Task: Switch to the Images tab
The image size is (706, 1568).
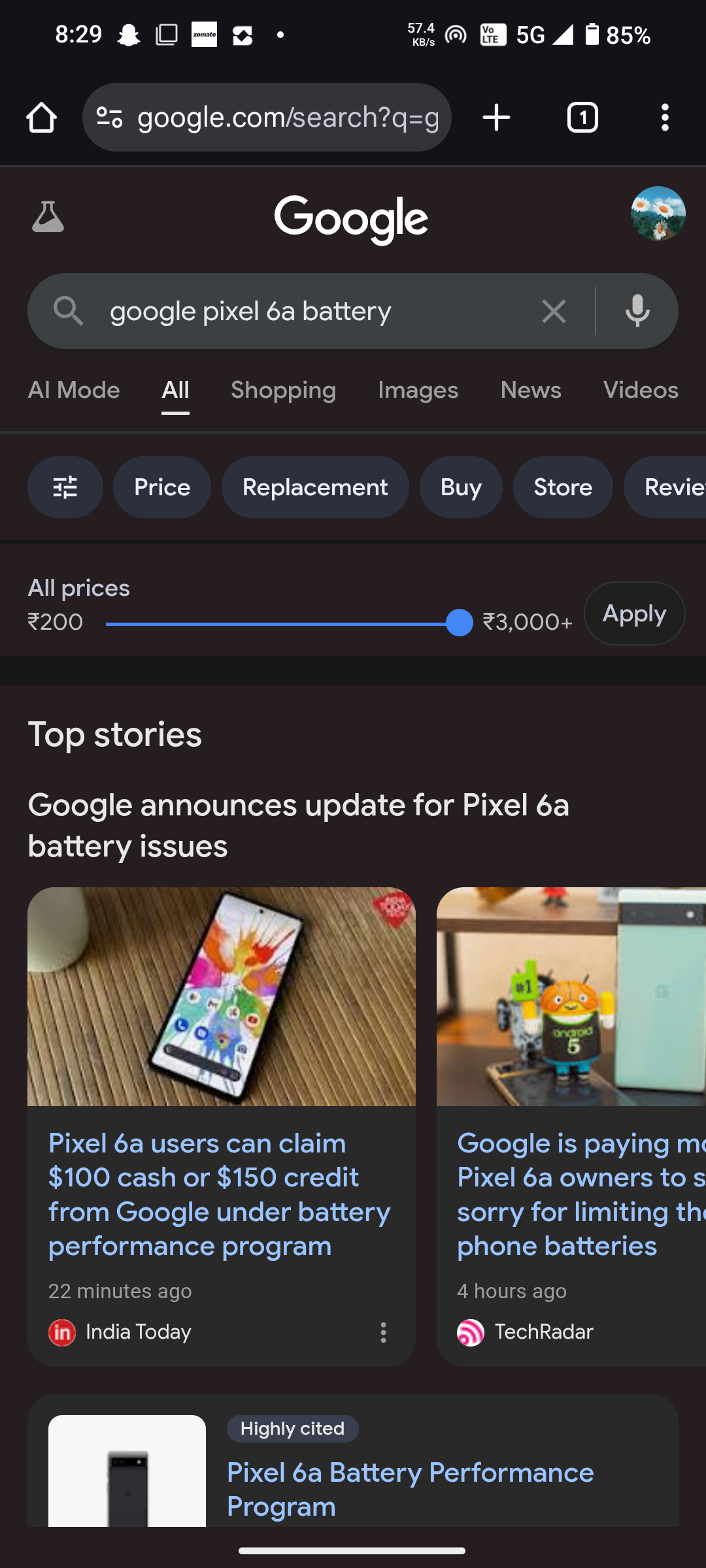Action: tap(418, 391)
